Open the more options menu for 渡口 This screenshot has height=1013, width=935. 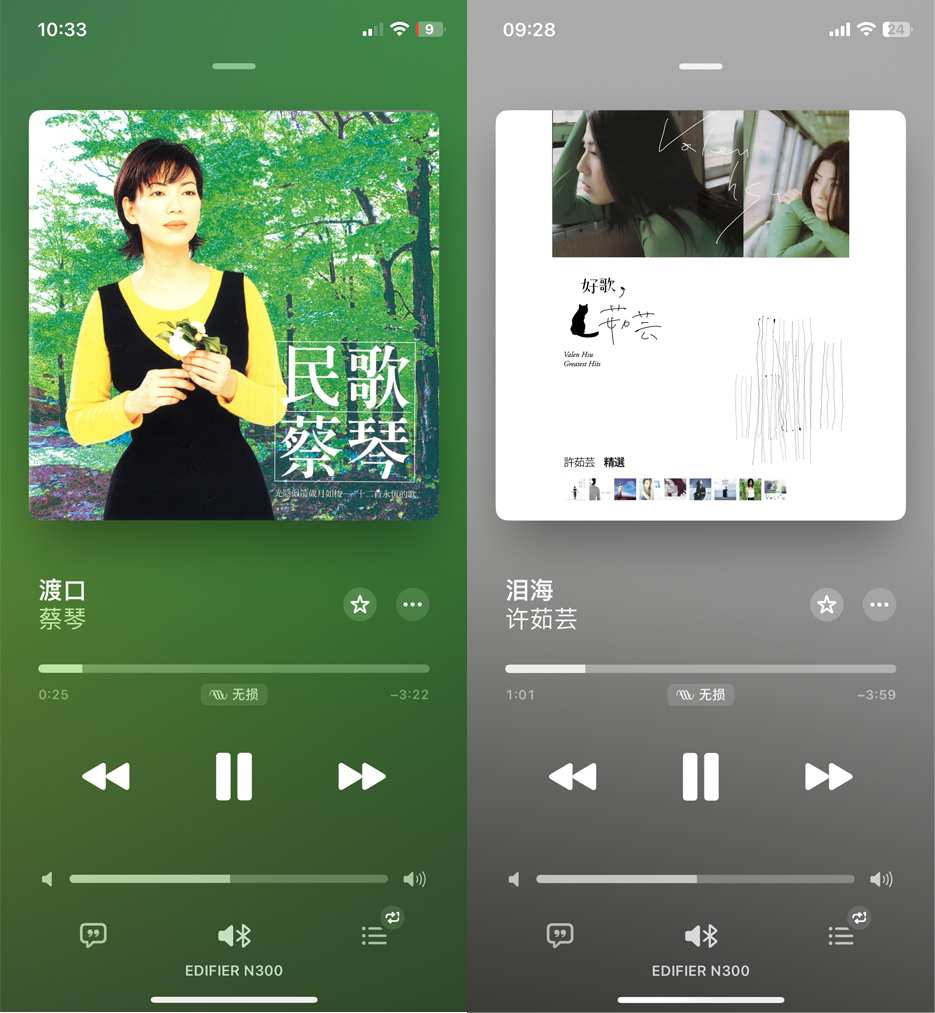click(412, 604)
